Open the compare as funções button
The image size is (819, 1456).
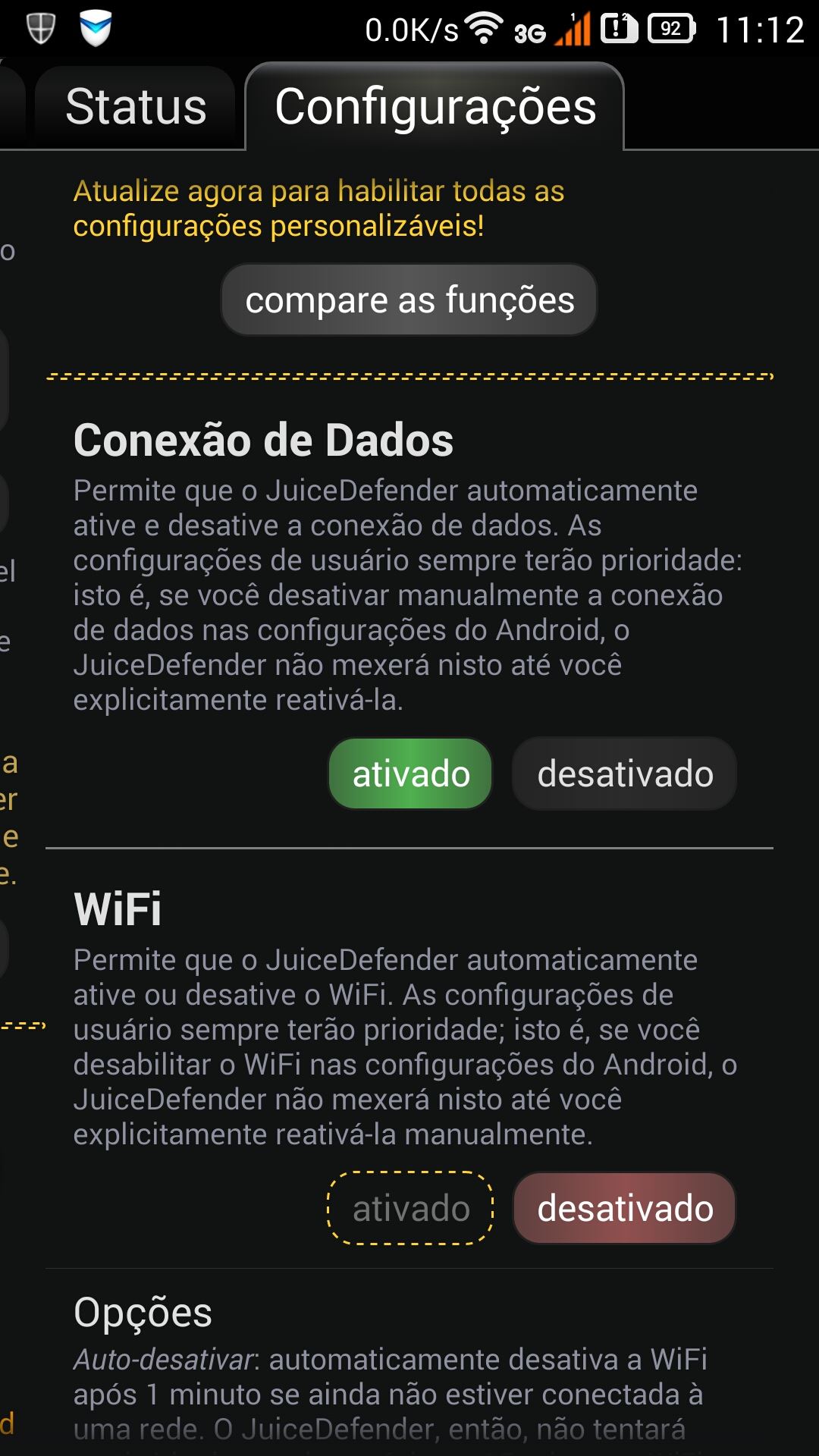pos(409,300)
